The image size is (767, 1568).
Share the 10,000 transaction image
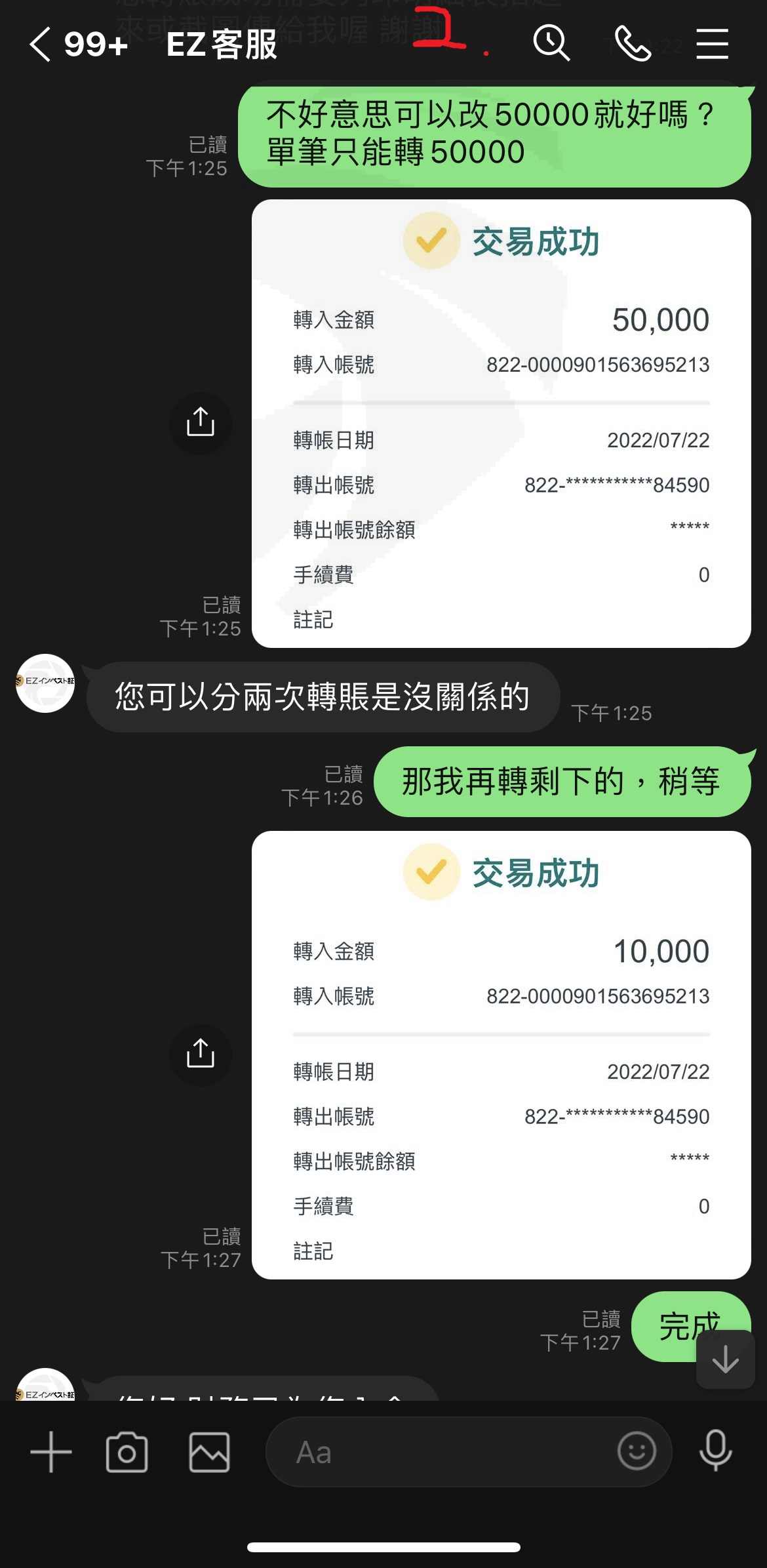click(201, 1055)
